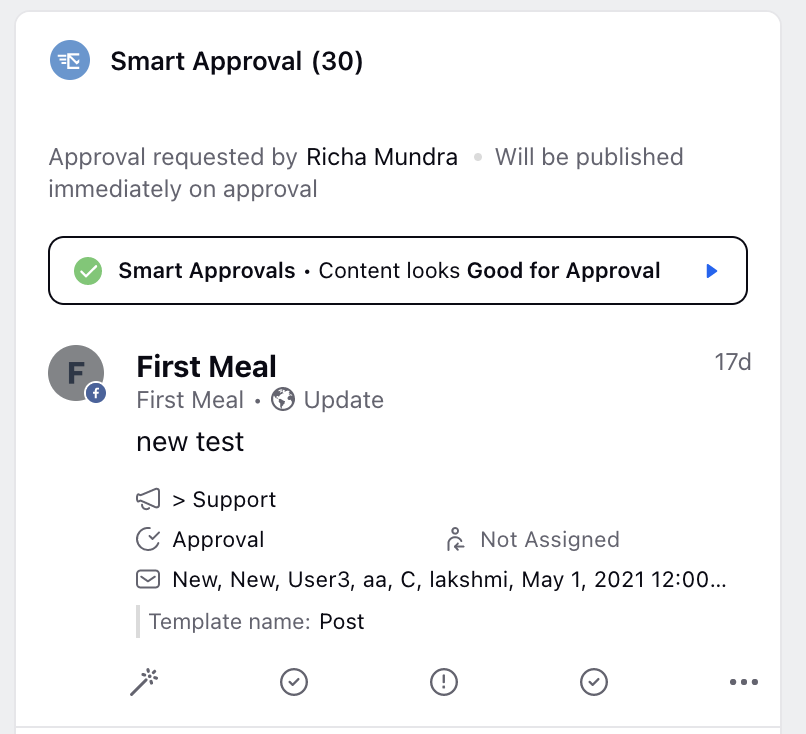Open the magic wand action

[x=144, y=682]
